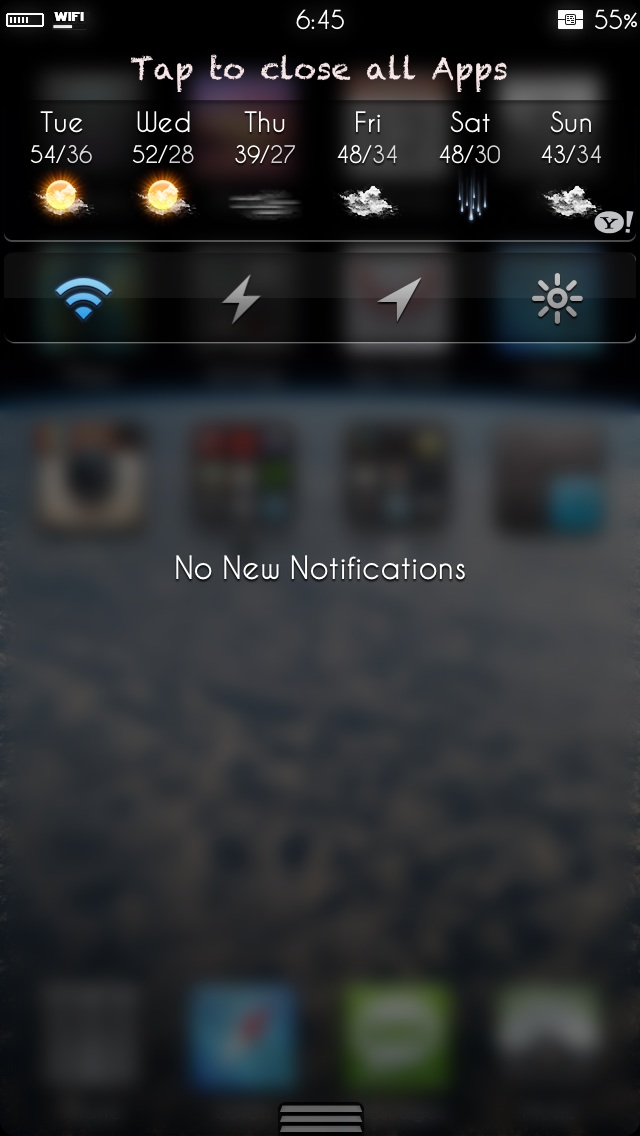Toggle the Wi-Fi switch
The width and height of the screenshot is (640, 1136).
click(x=83, y=297)
